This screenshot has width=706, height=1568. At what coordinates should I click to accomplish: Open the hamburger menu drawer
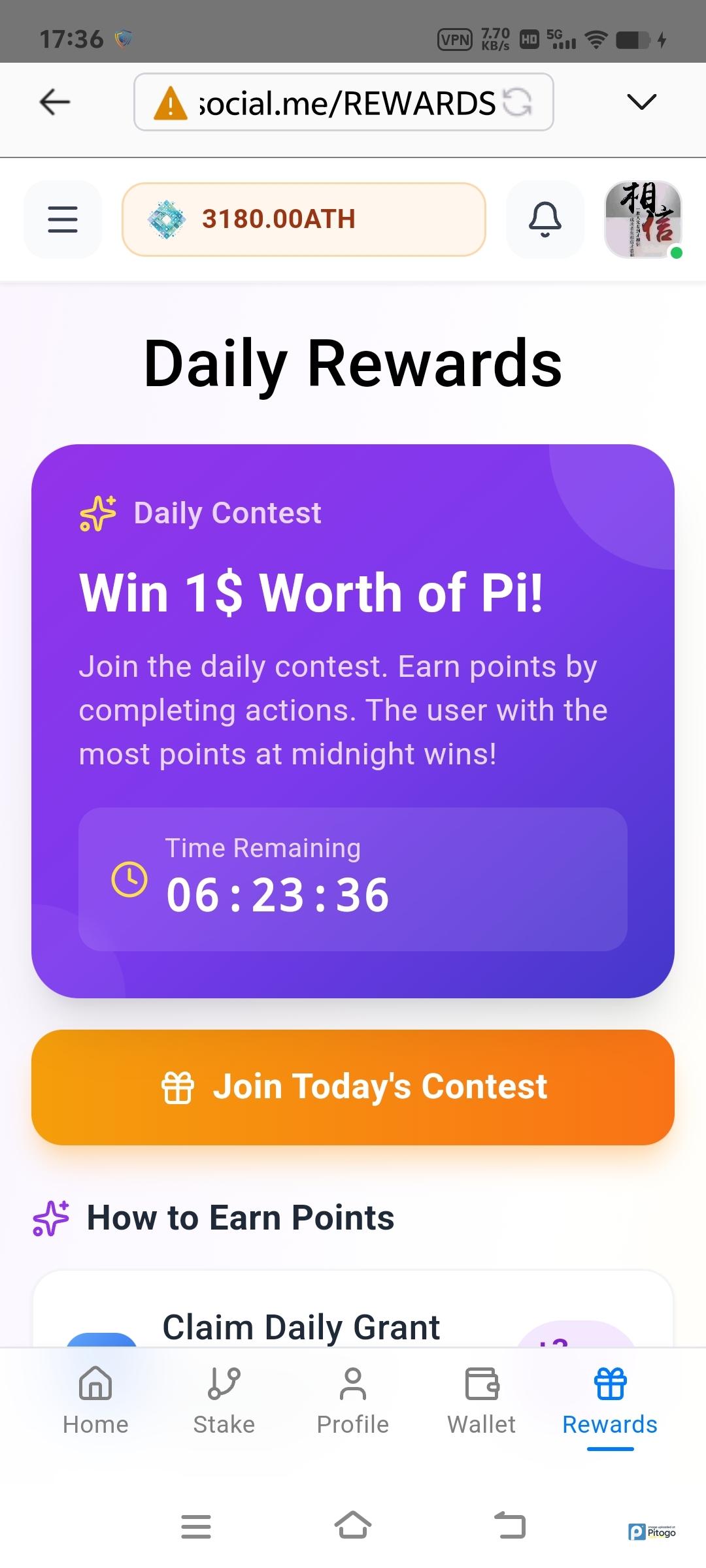click(x=63, y=220)
